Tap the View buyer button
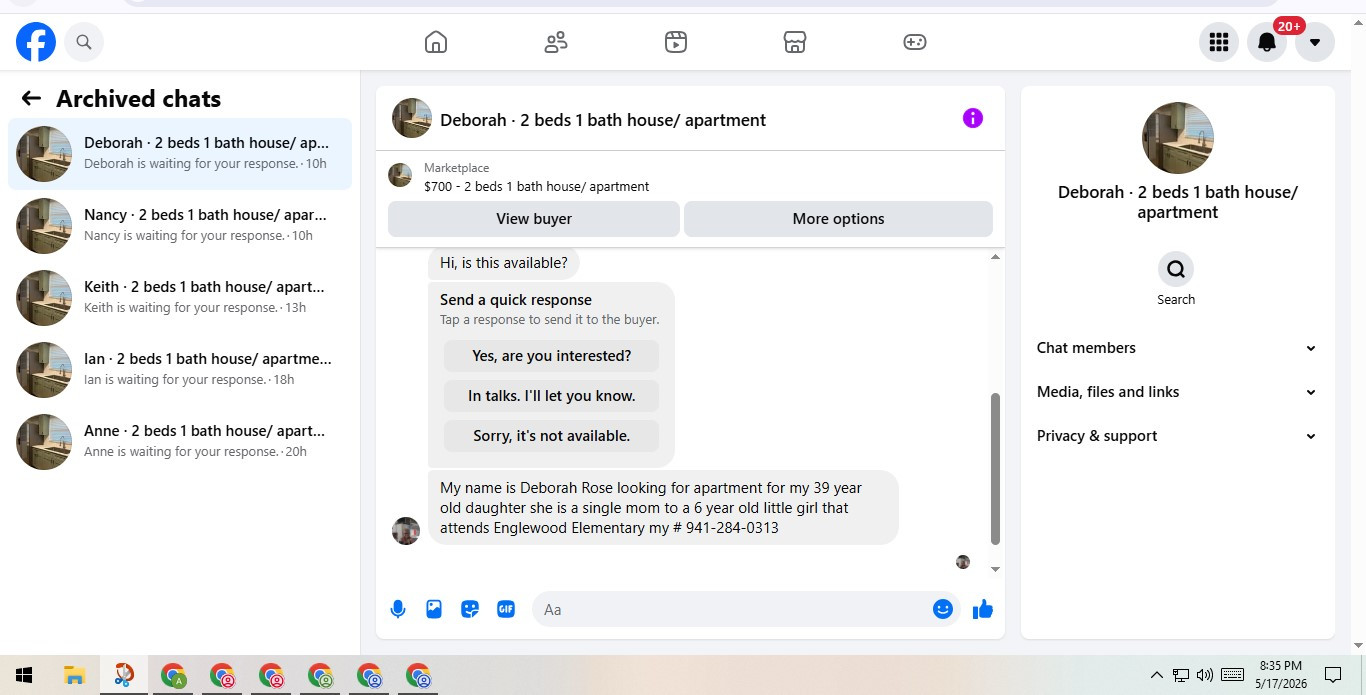This screenshot has height=695, width=1366. 534,219
